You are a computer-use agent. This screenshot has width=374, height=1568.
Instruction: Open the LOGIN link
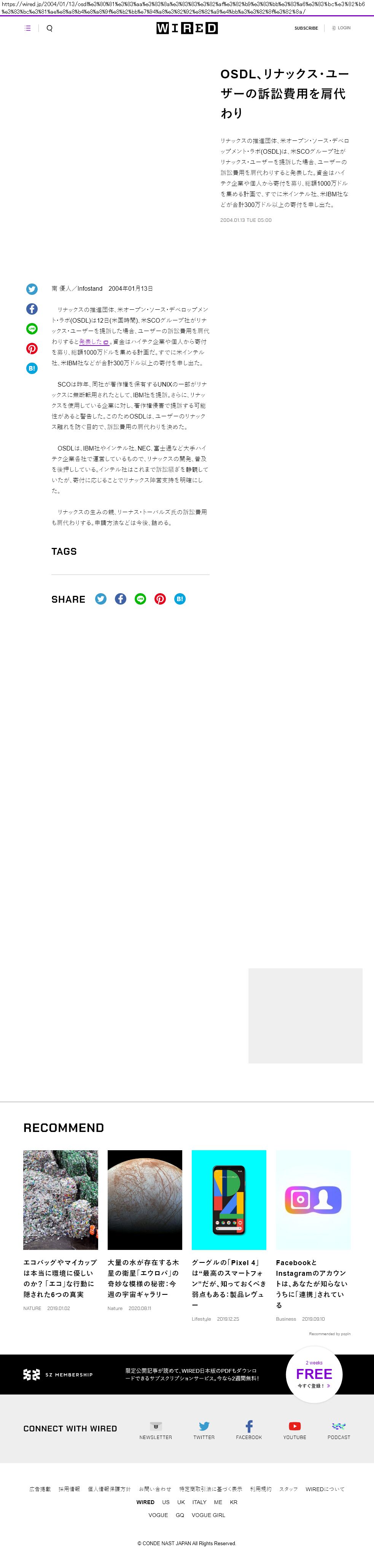pos(341,28)
